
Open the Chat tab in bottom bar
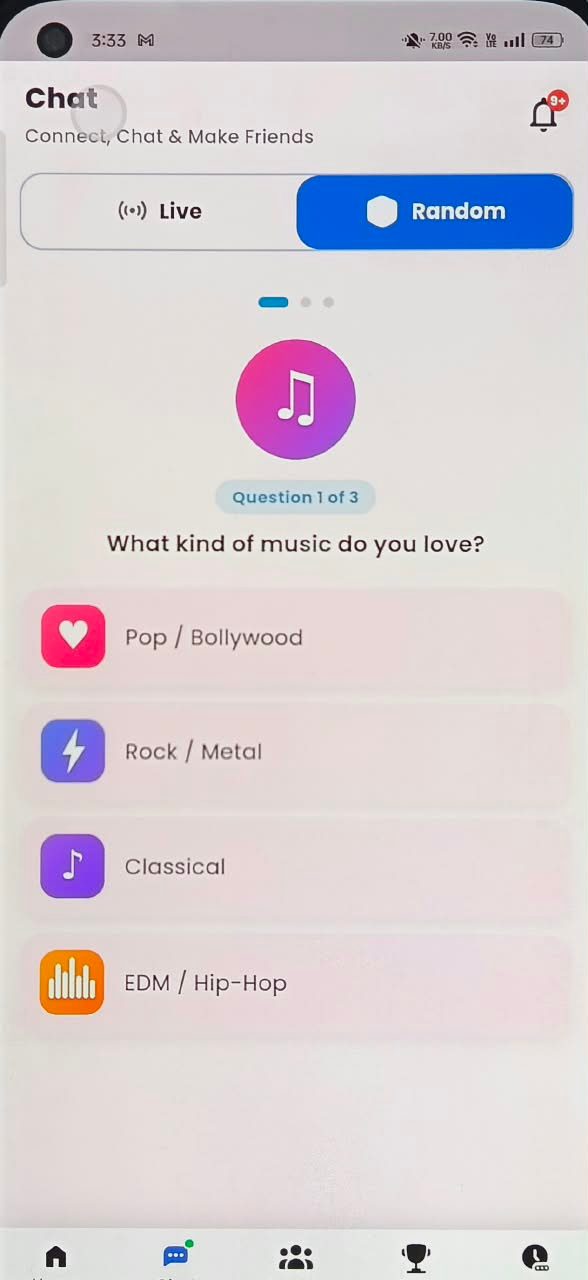tap(176, 1257)
